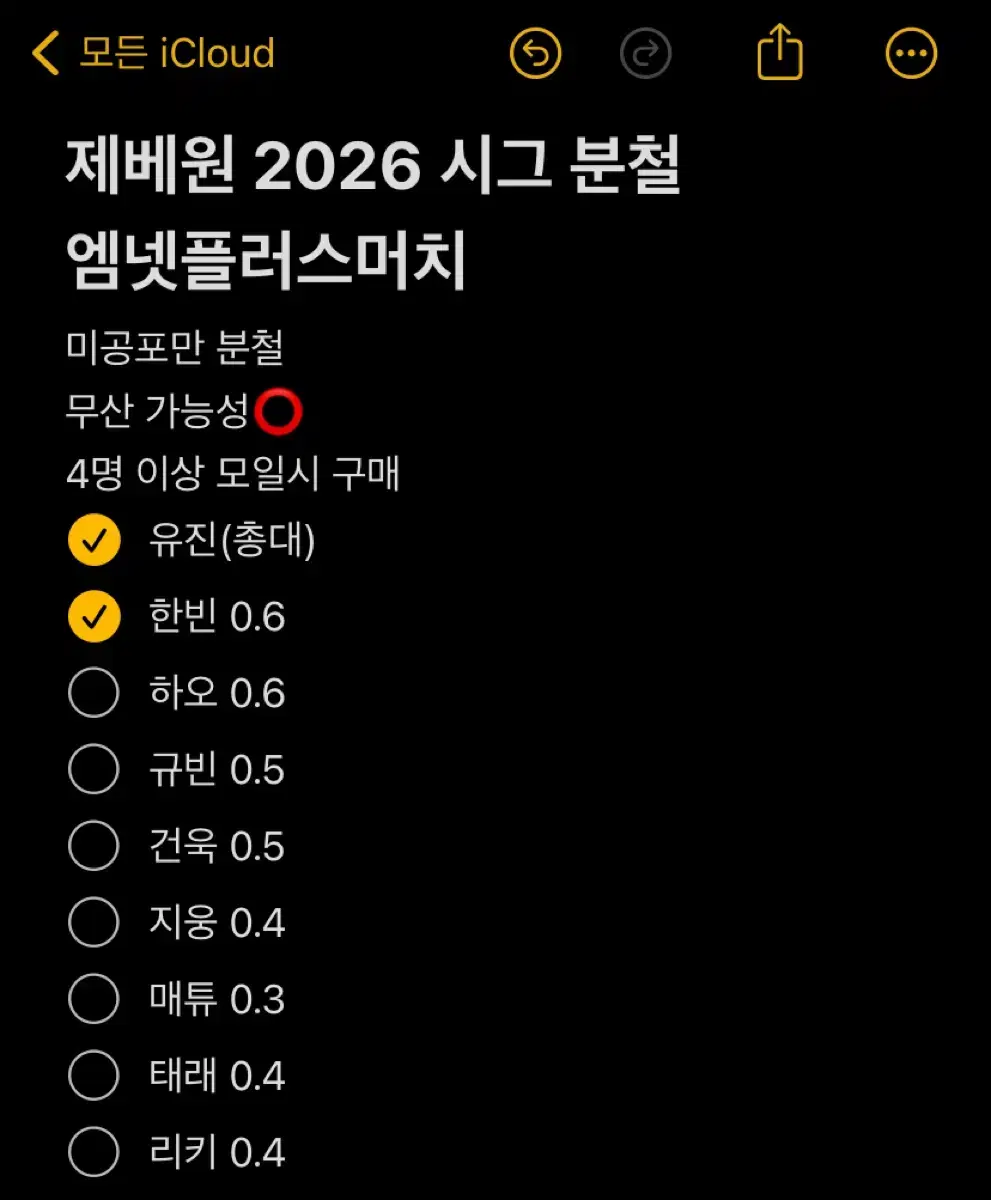Tap the checked circle next to 유진(총대)

tap(94, 540)
